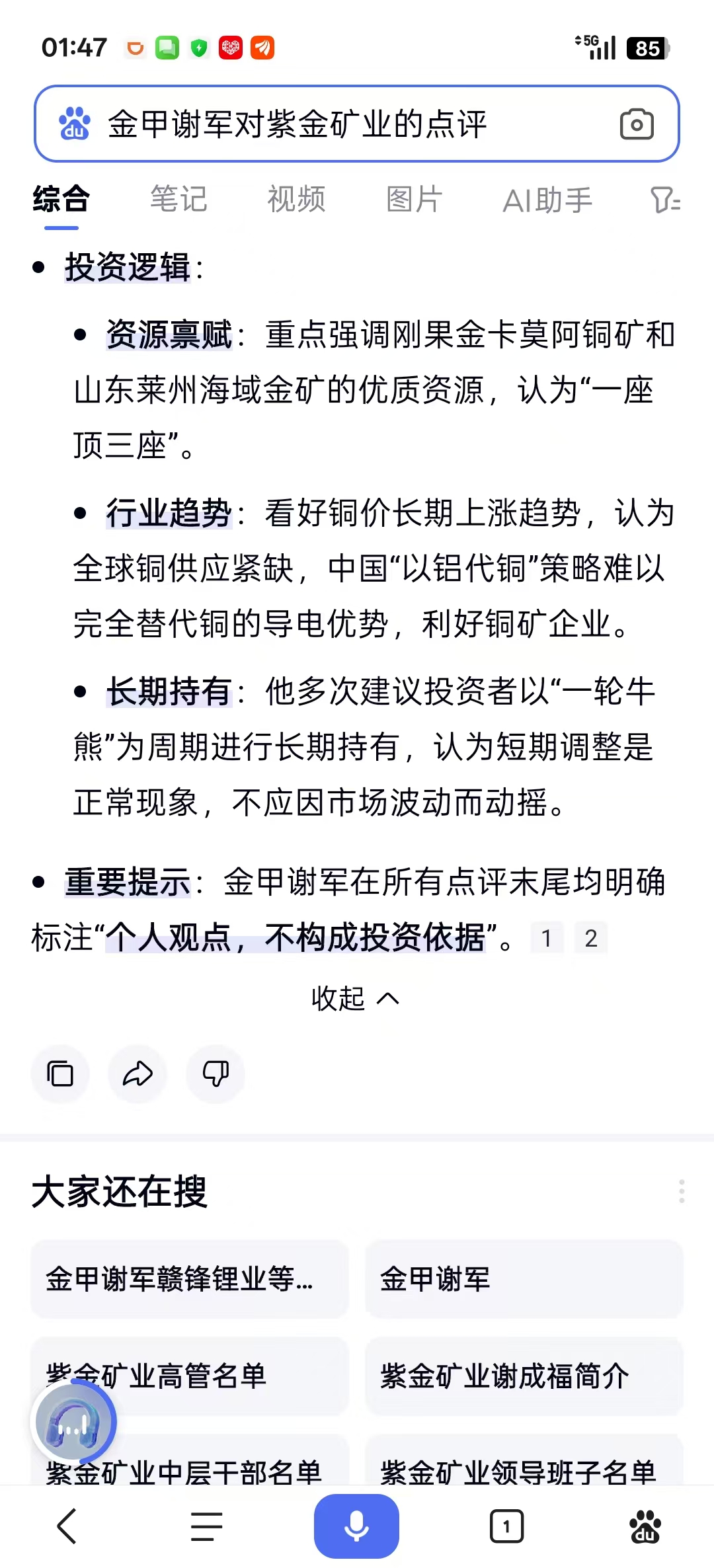Dislike the AI answer
Image resolution: width=714 pixels, height=1568 pixels.
(x=216, y=1074)
